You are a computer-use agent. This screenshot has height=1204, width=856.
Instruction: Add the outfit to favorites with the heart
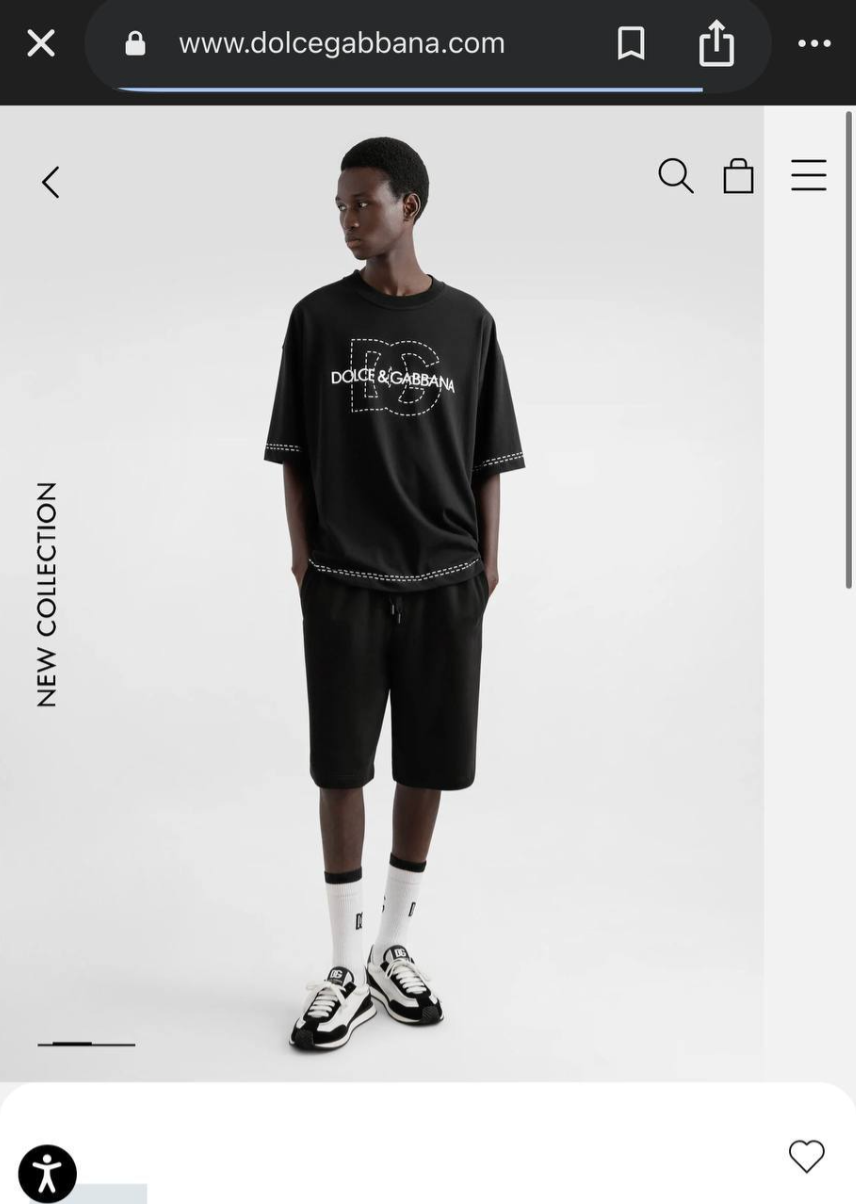807,1157
